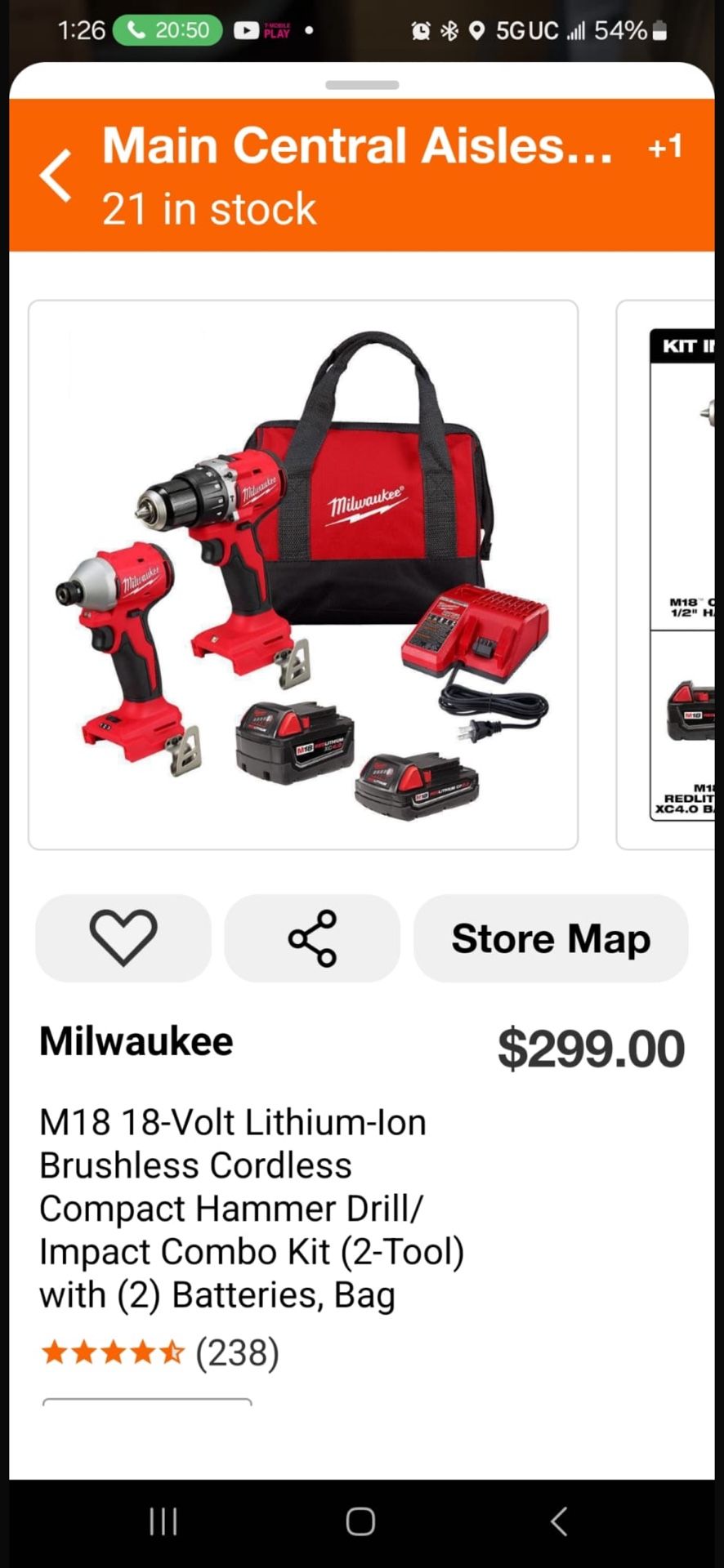This screenshot has height=1568, width=724.
Task: Share this Milwaukee combo kit
Action: pos(312,938)
